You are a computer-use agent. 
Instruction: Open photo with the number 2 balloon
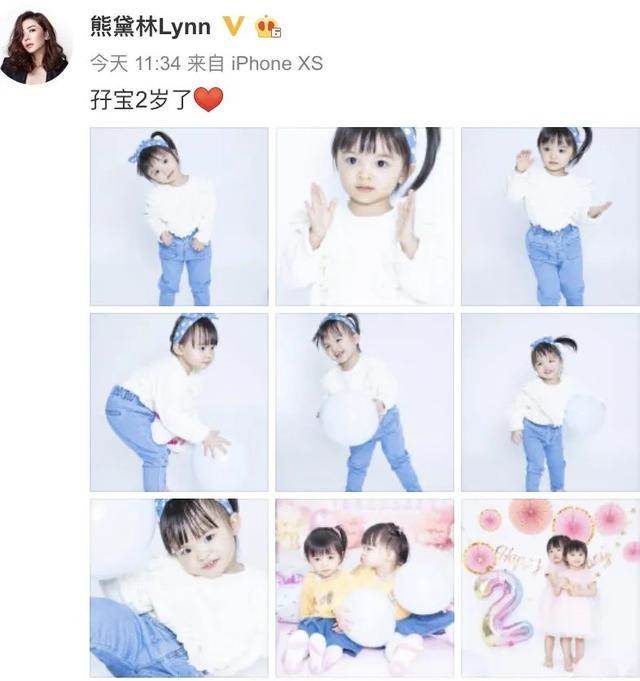pos(550,588)
